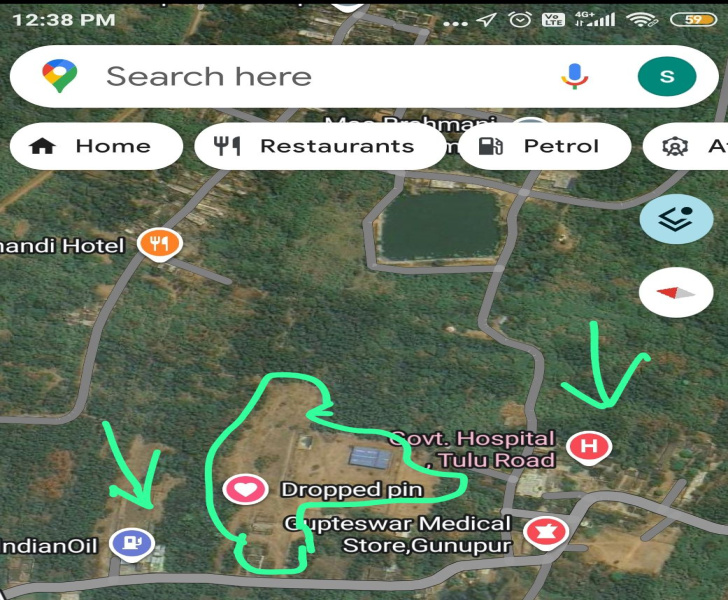Tap the compass to reorient map

click(676, 293)
